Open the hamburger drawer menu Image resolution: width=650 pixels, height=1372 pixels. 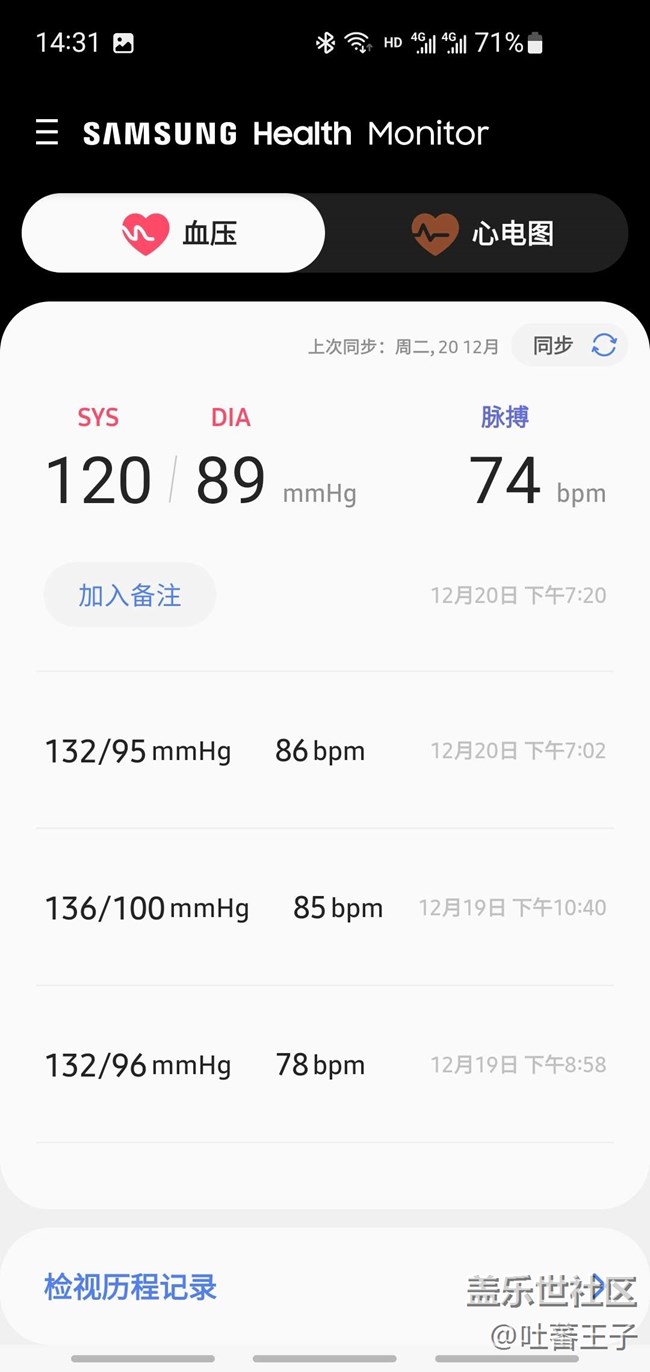coord(47,133)
